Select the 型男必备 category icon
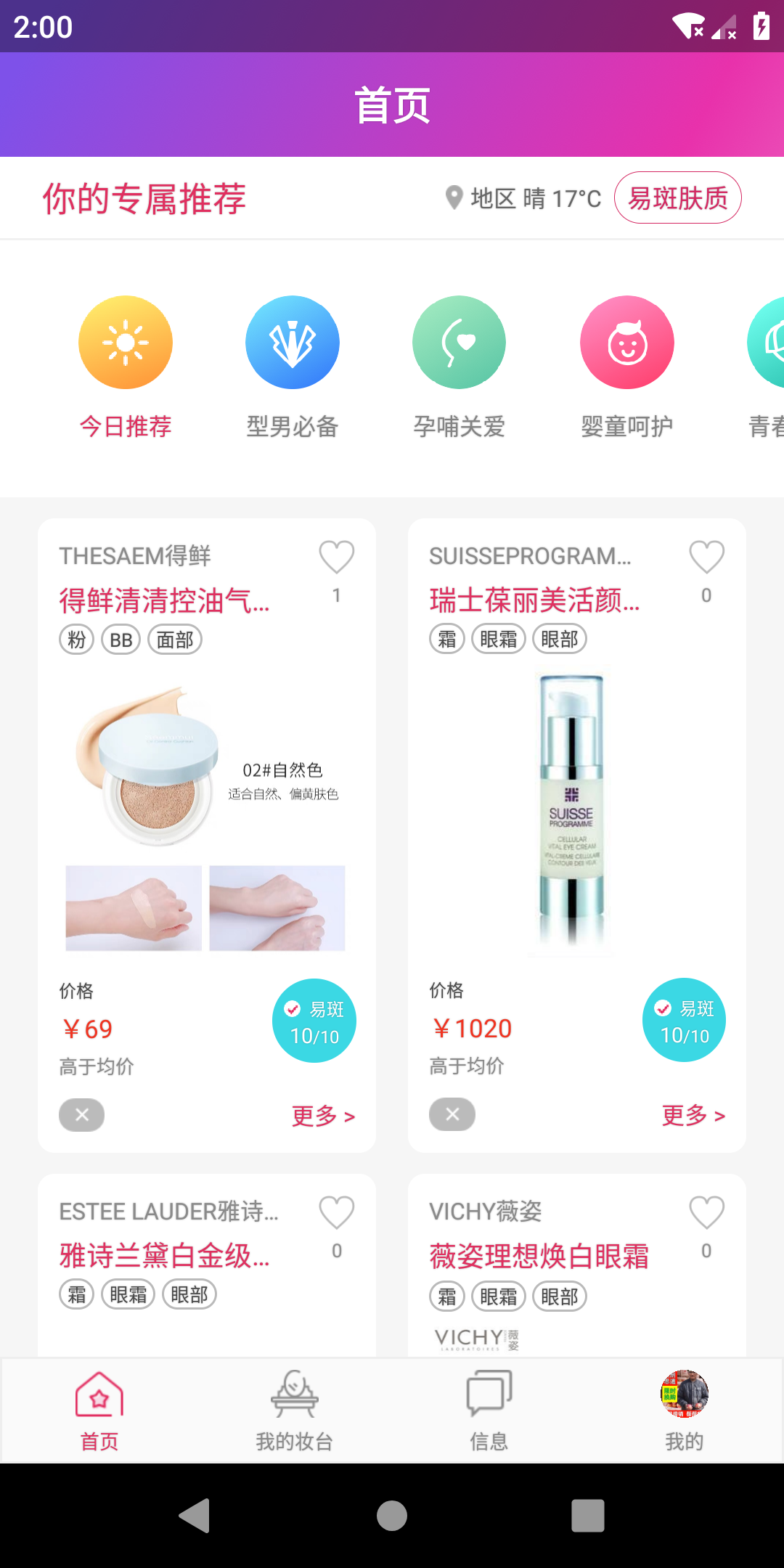784x1568 pixels. point(292,342)
